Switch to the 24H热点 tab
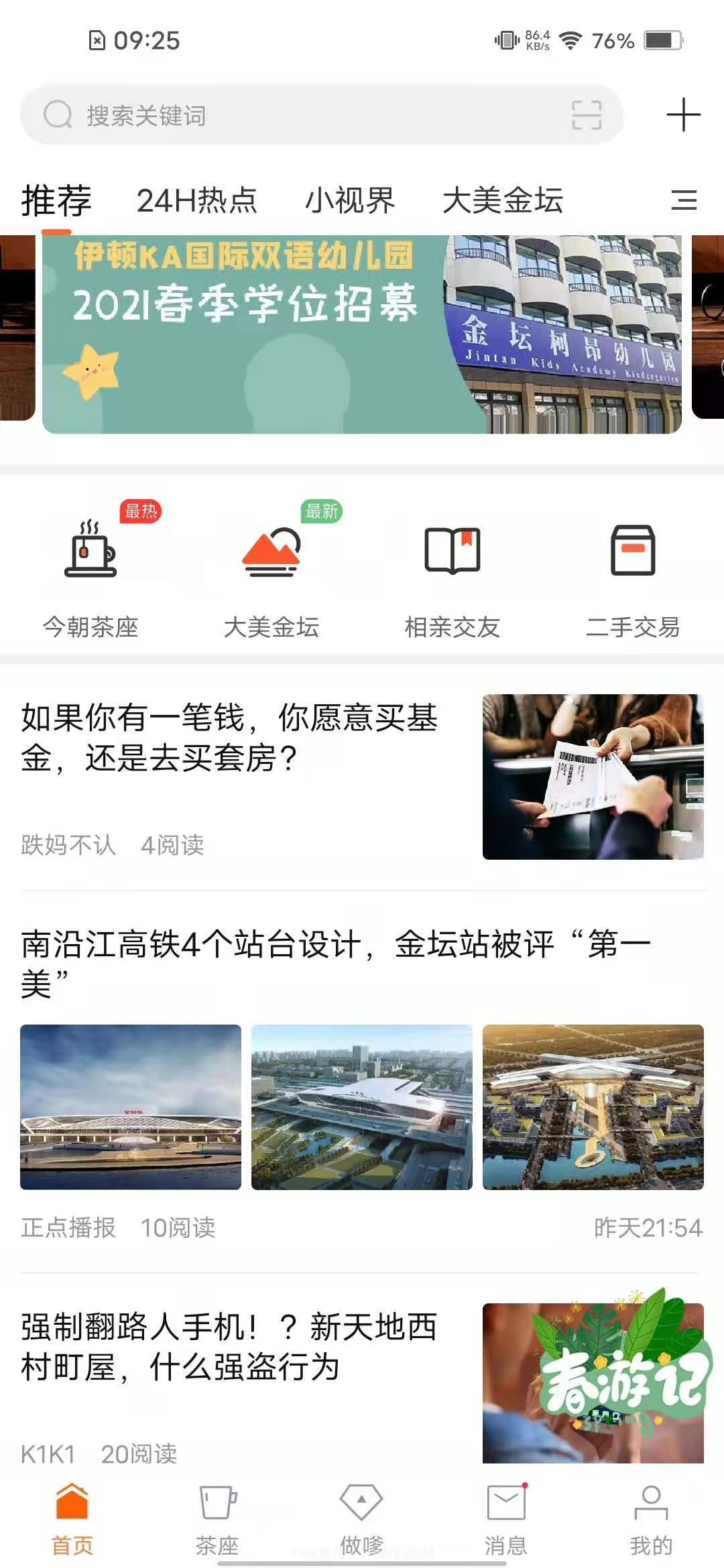This screenshot has width=724, height=1568. coord(196,199)
